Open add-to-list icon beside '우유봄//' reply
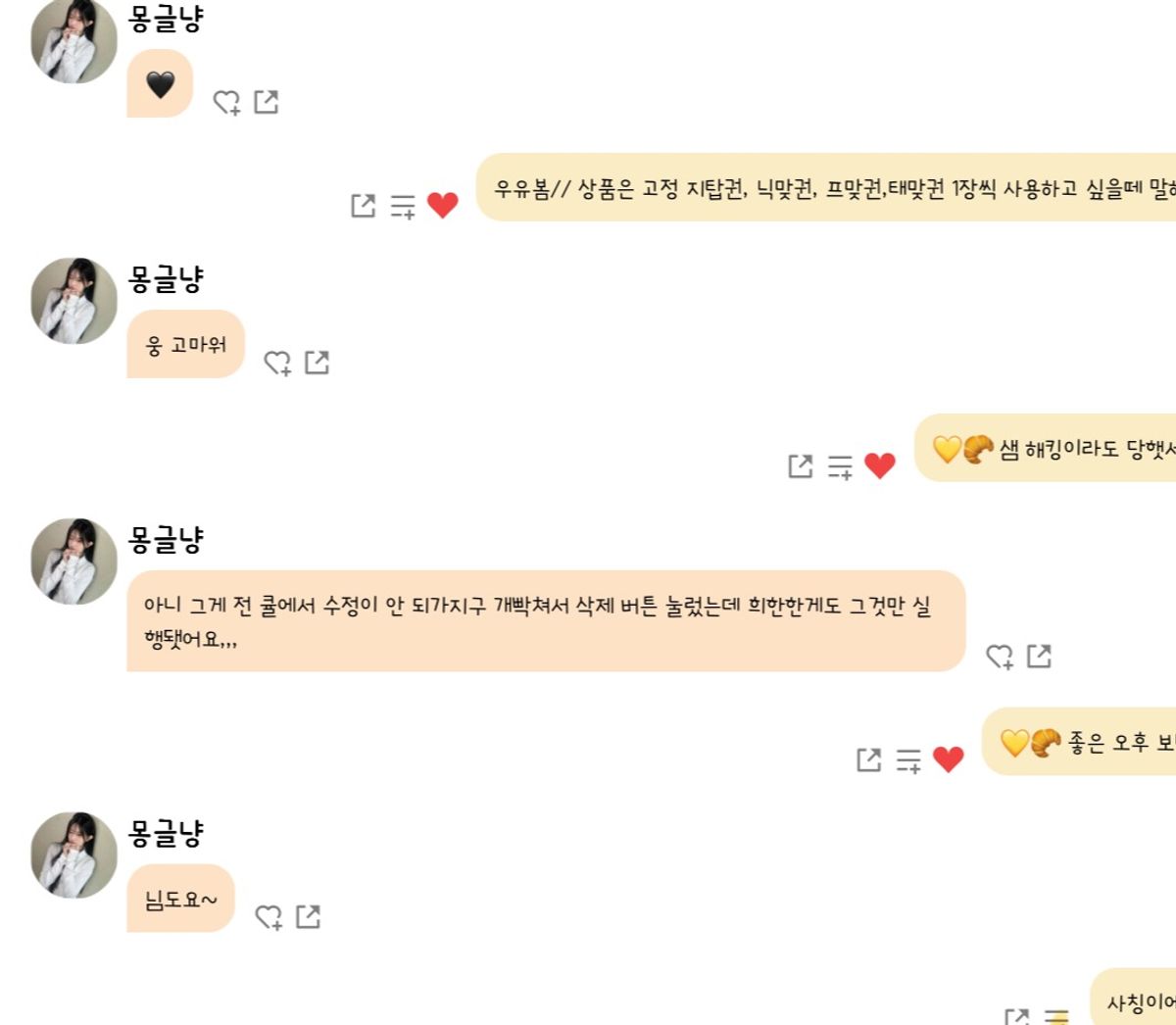 click(403, 206)
